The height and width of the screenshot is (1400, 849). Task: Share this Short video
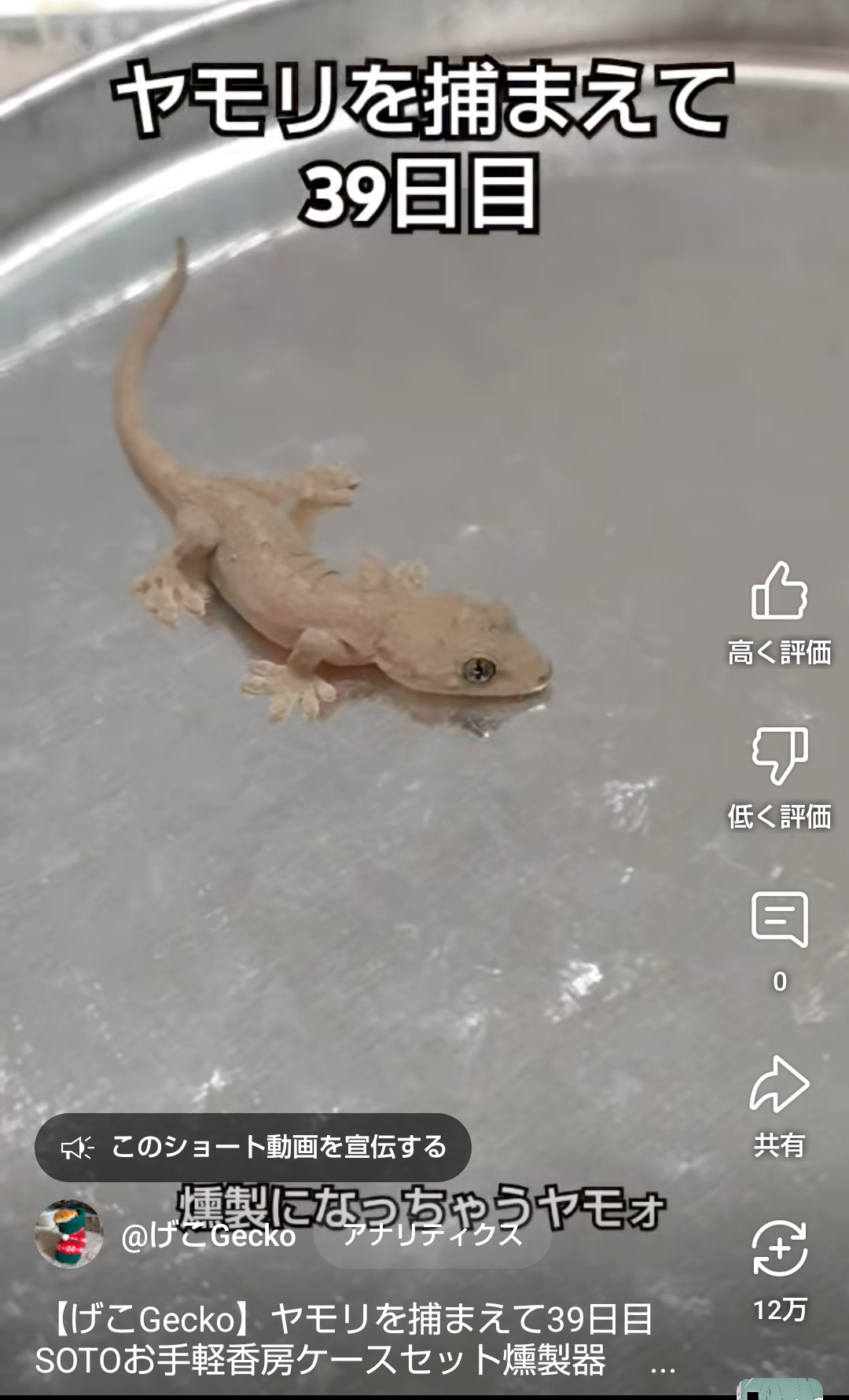click(779, 1086)
